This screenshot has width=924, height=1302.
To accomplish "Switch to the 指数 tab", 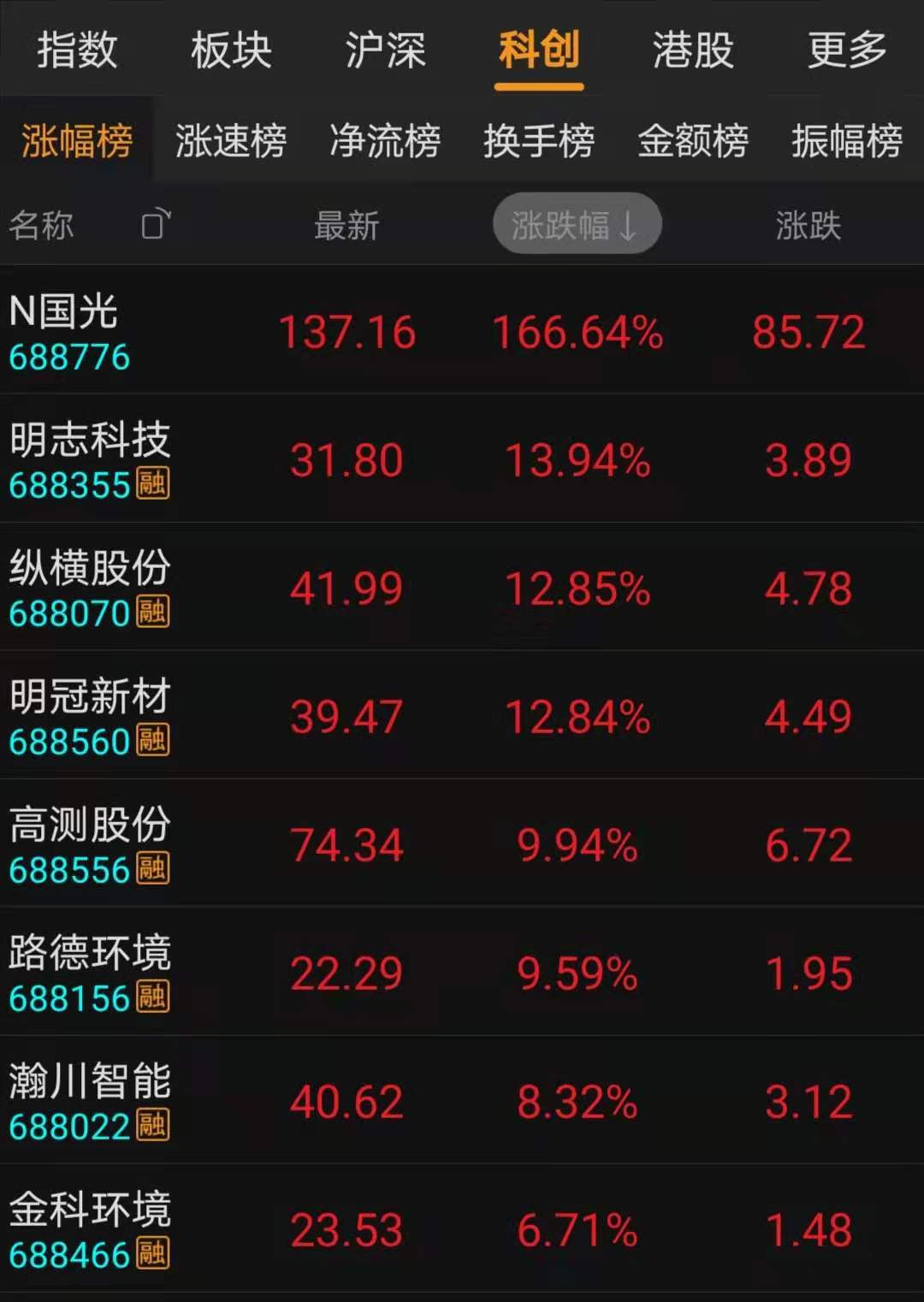I will [x=77, y=50].
